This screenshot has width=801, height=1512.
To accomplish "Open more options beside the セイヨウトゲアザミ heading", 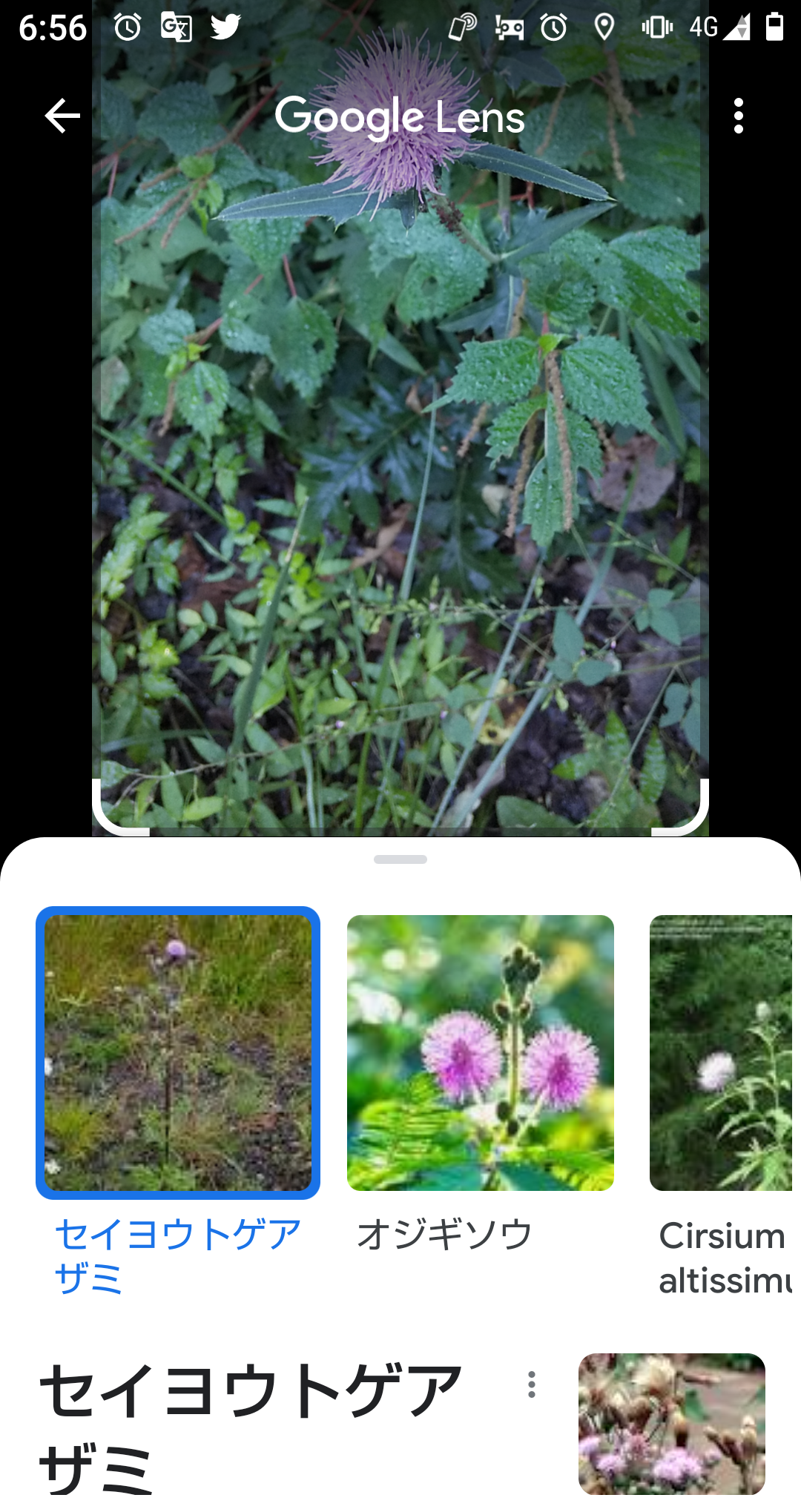I will [x=531, y=1384].
